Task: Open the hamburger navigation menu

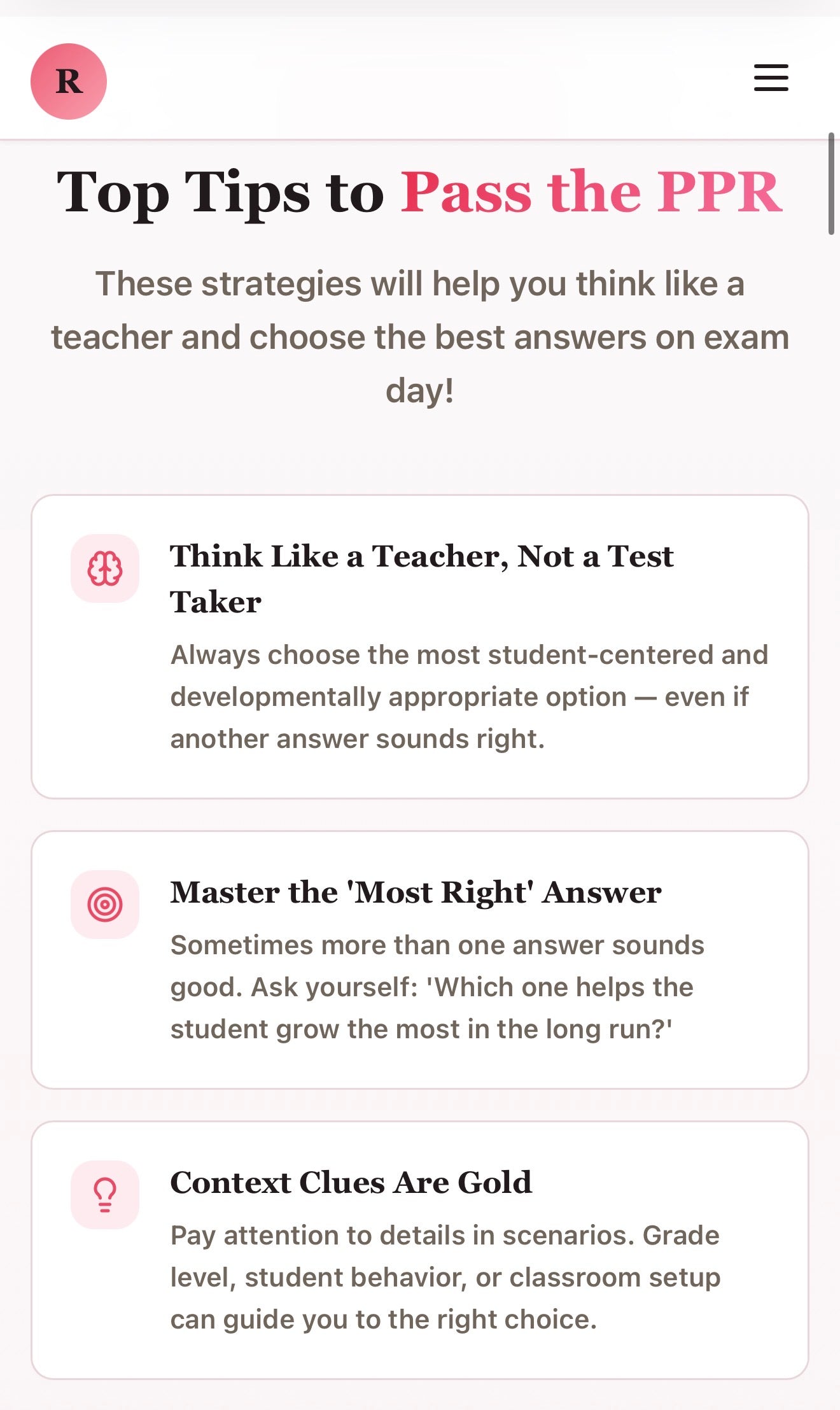Action: (x=771, y=78)
